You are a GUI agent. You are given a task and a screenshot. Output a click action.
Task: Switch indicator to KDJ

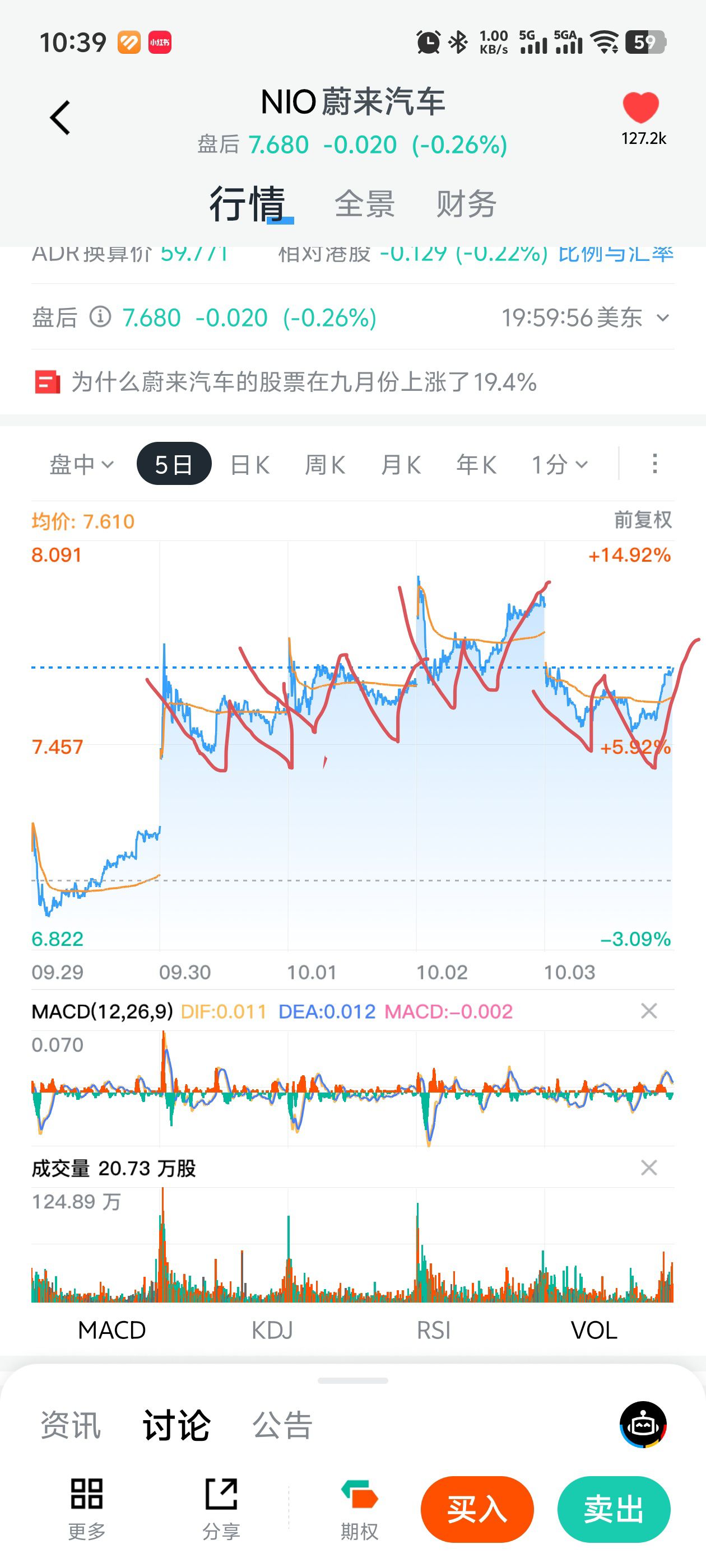pyautogui.click(x=272, y=1330)
